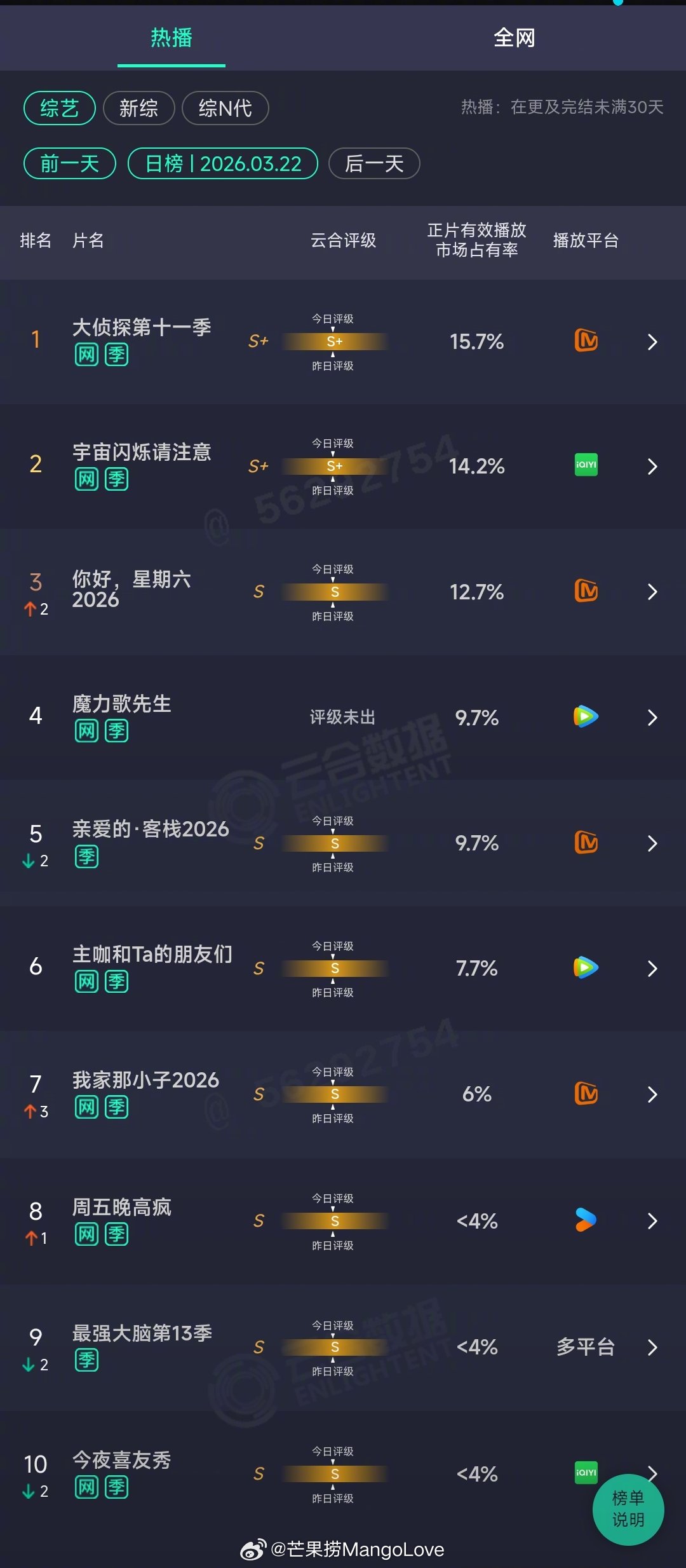Toggle the 综N代 filter chip
The height and width of the screenshot is (1568, 686).
(x=225, y=108)
